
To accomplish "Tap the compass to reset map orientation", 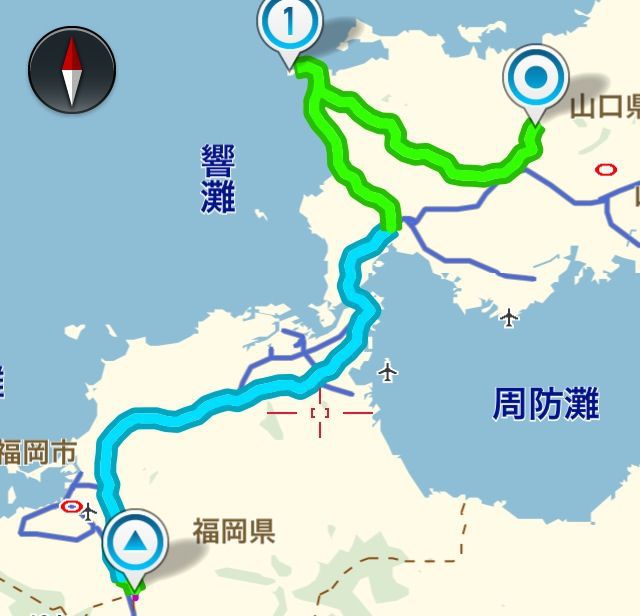I will point(72,71).
